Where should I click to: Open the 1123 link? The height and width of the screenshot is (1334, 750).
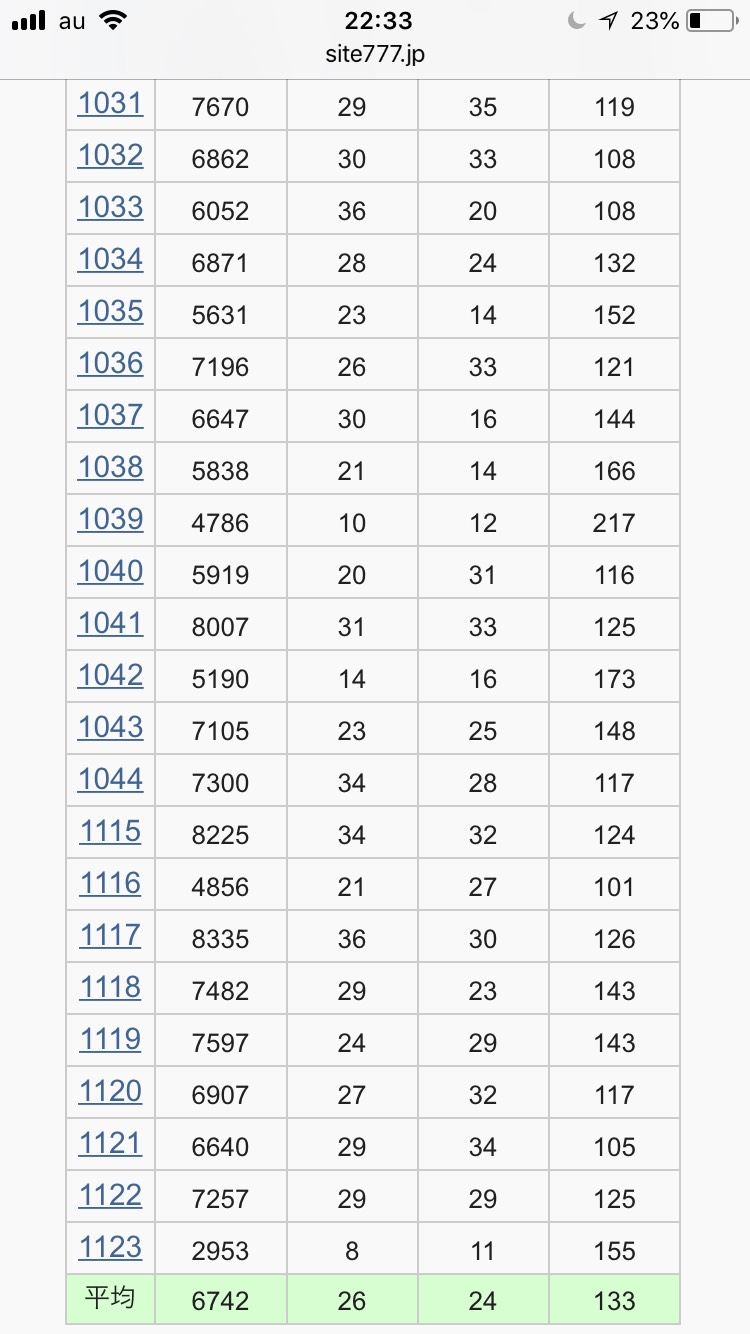coord(110,1248)
